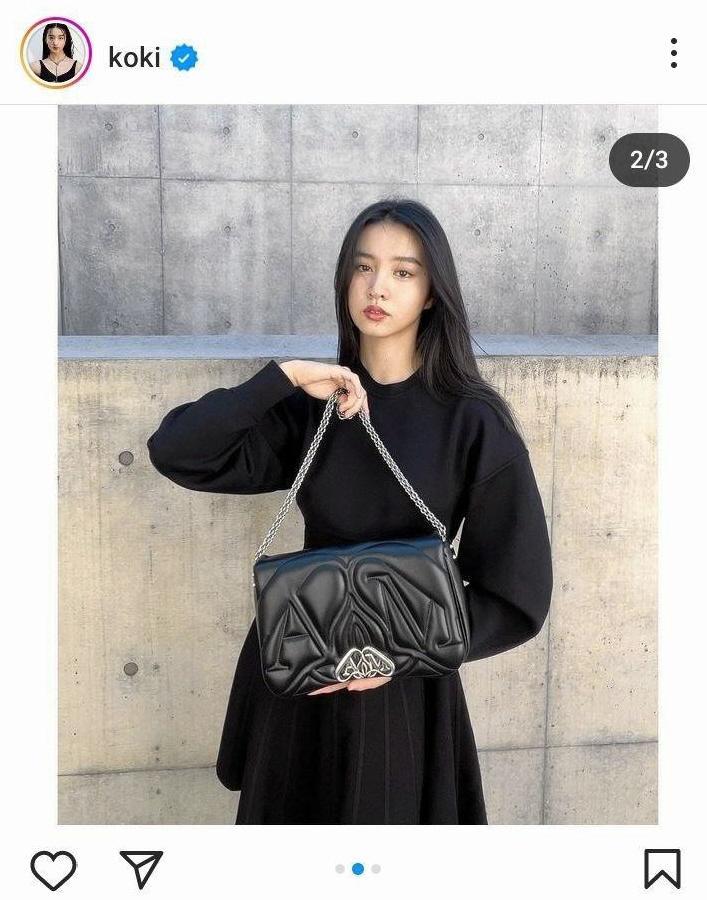This screenshot has width=707, height=900.
Task: Open the koki username profile link
Action: click(x=134, y=57)
